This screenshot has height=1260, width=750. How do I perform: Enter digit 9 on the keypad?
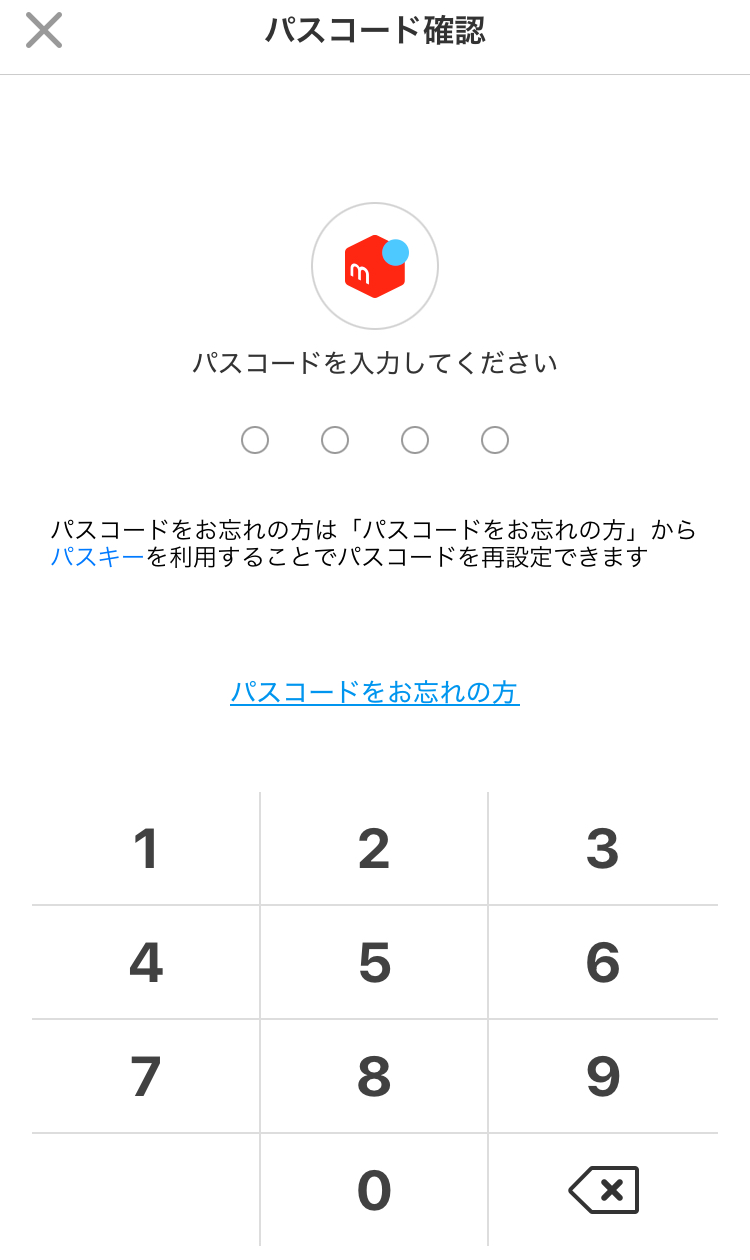tap(602, 1077)
